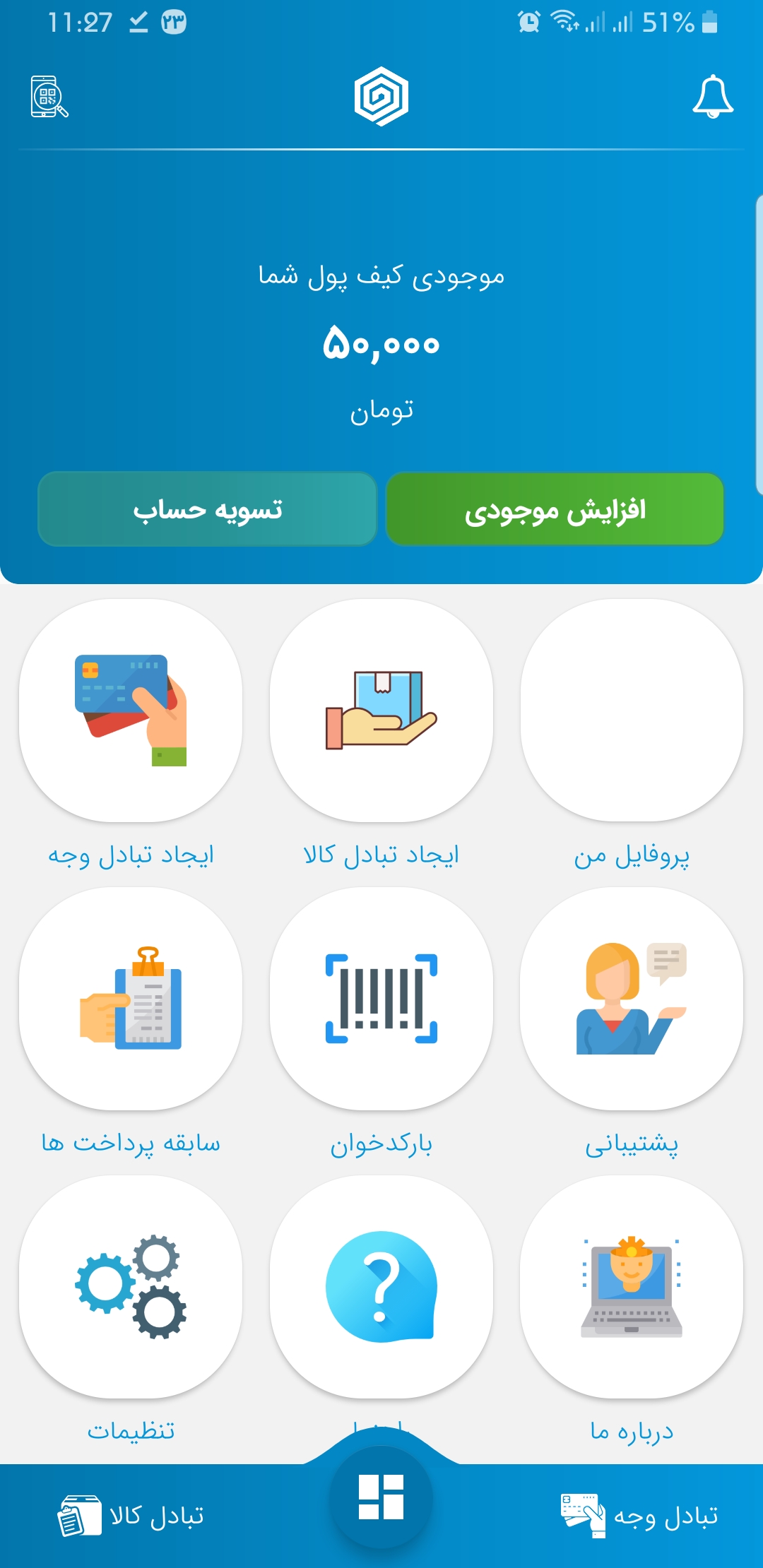Open the QR code scanner icon
Screen dimensions: 763x1568
[x=49, y=97]
